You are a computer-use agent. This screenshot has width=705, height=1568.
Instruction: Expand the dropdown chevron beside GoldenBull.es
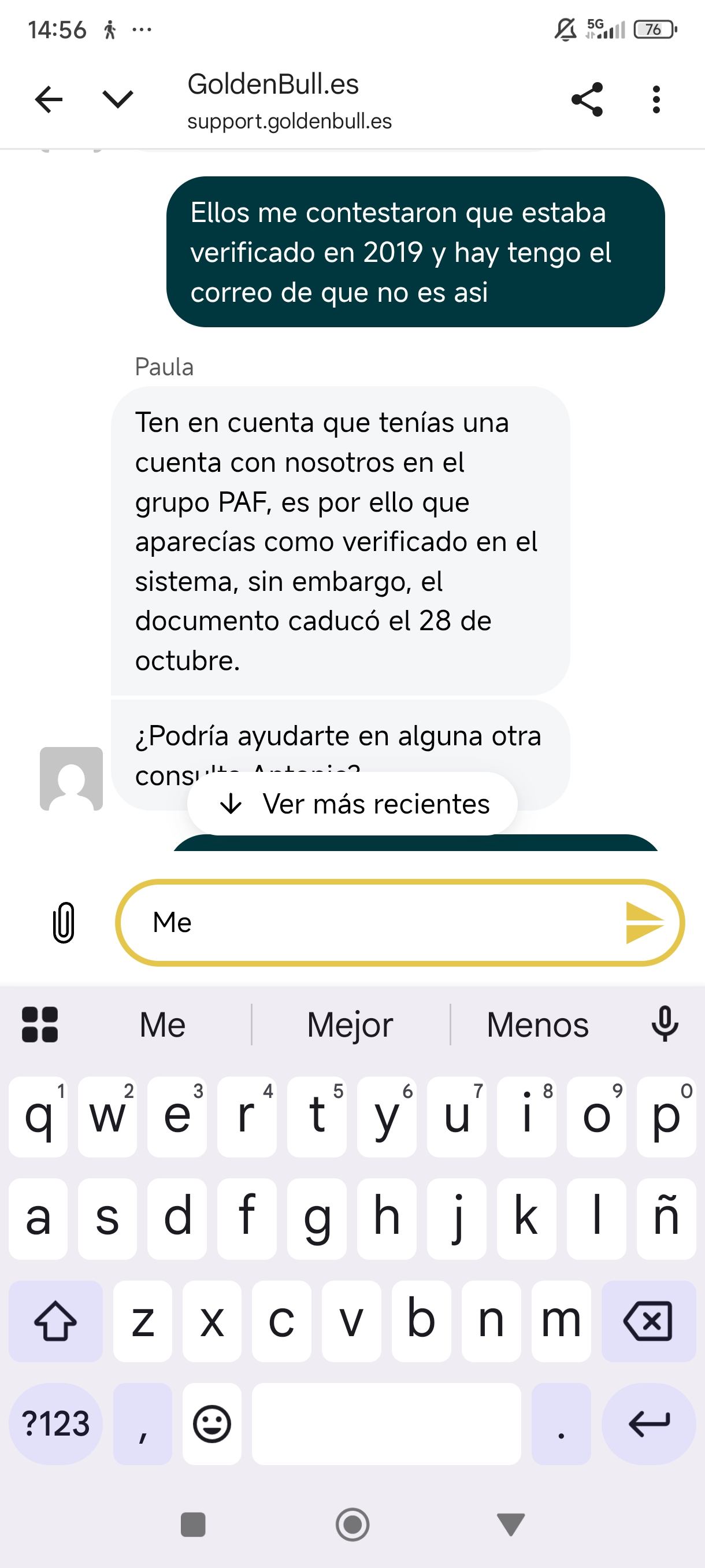point(117,99)
